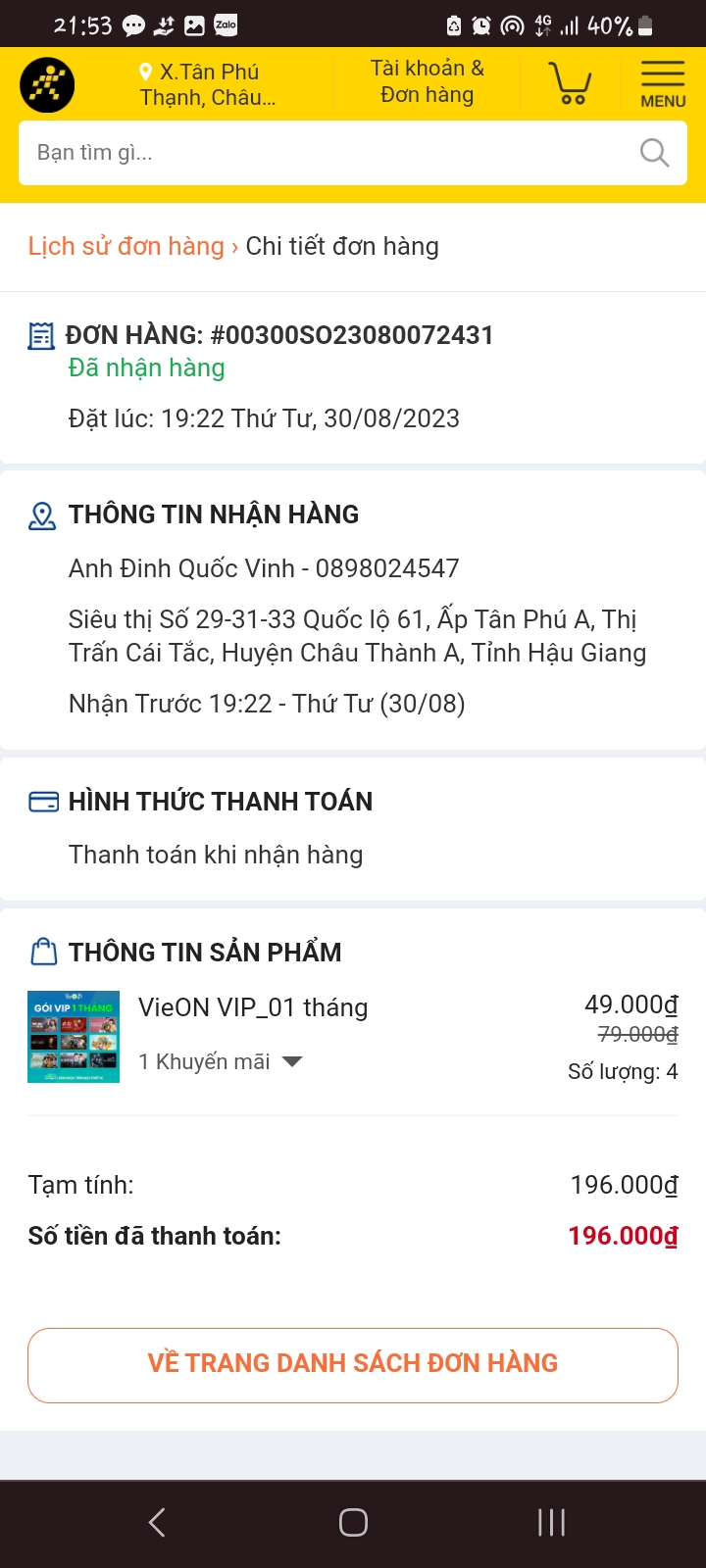Screen dimensions: 706x1568
Task: Go back to Lịch sử đơn hàng
Action: (126, 246)
